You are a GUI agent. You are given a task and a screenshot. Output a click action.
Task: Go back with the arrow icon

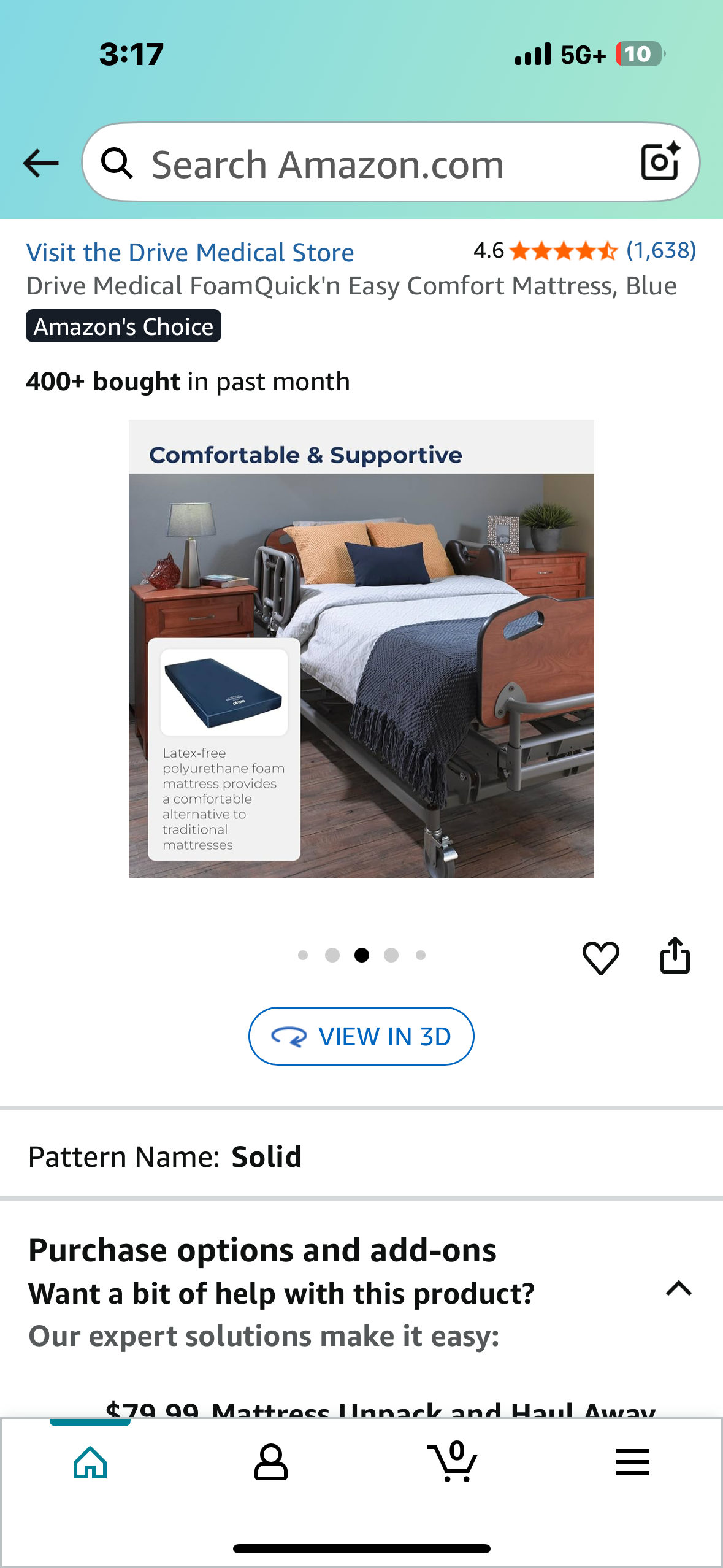pyautogui.click(x=40, y=163)
